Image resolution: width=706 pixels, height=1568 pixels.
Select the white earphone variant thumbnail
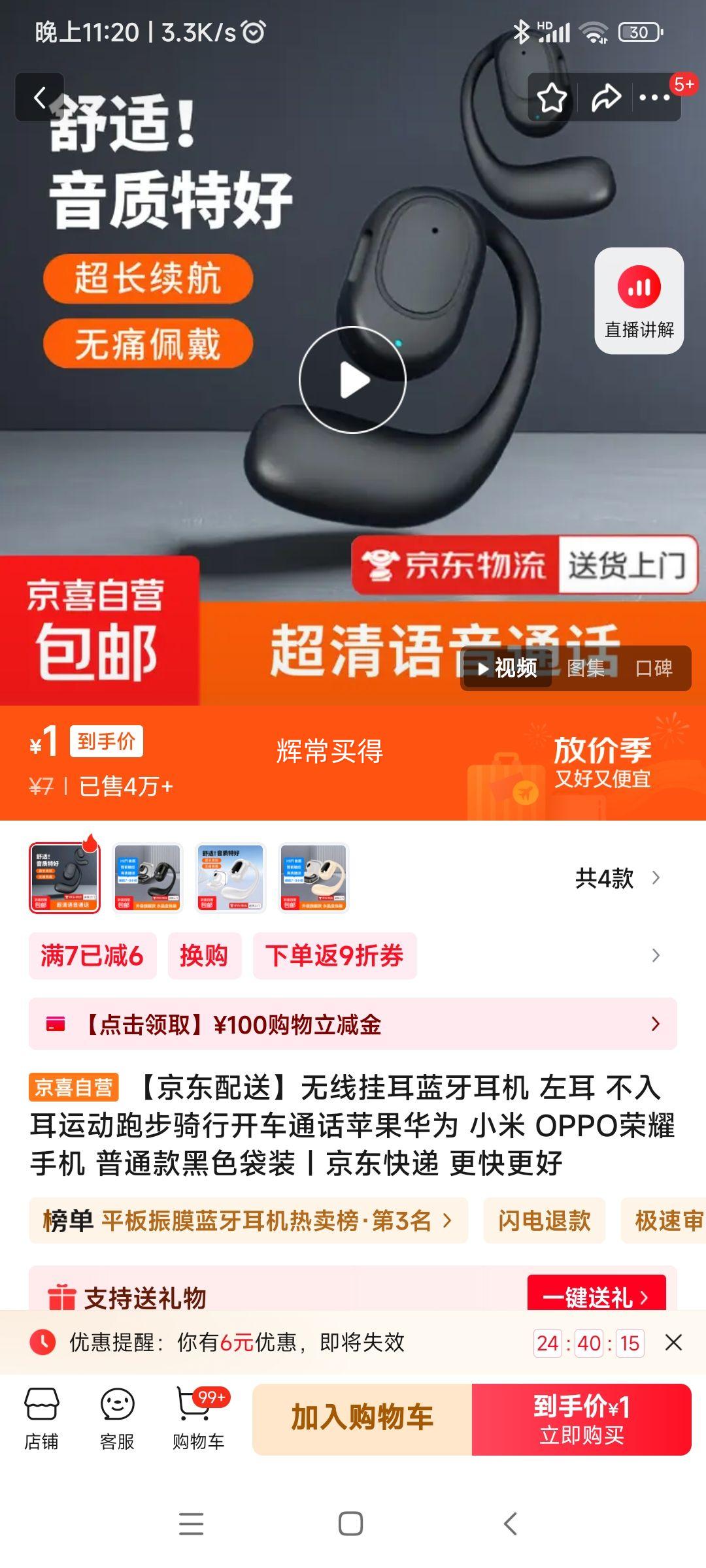231,877
